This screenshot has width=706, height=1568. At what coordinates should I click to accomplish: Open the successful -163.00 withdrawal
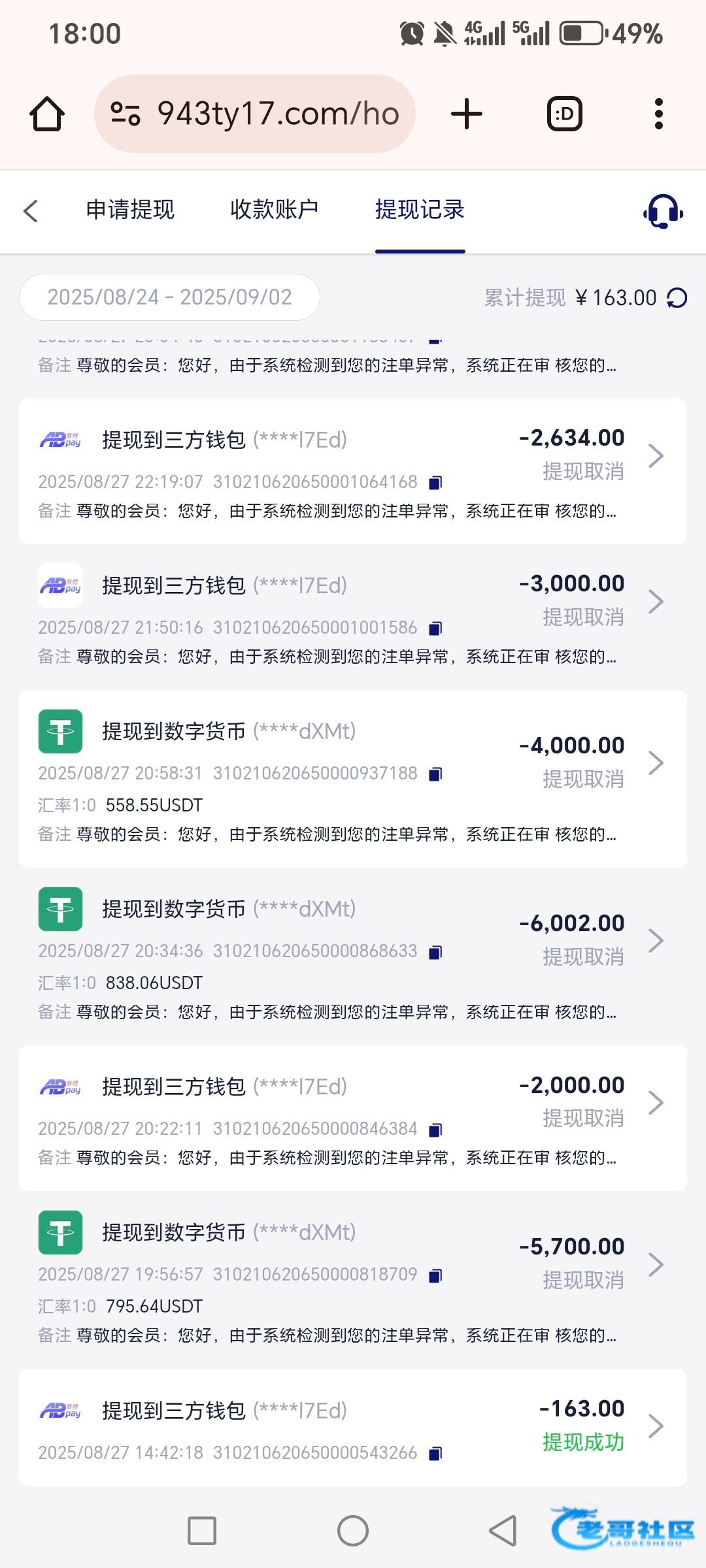point(353,1428)
